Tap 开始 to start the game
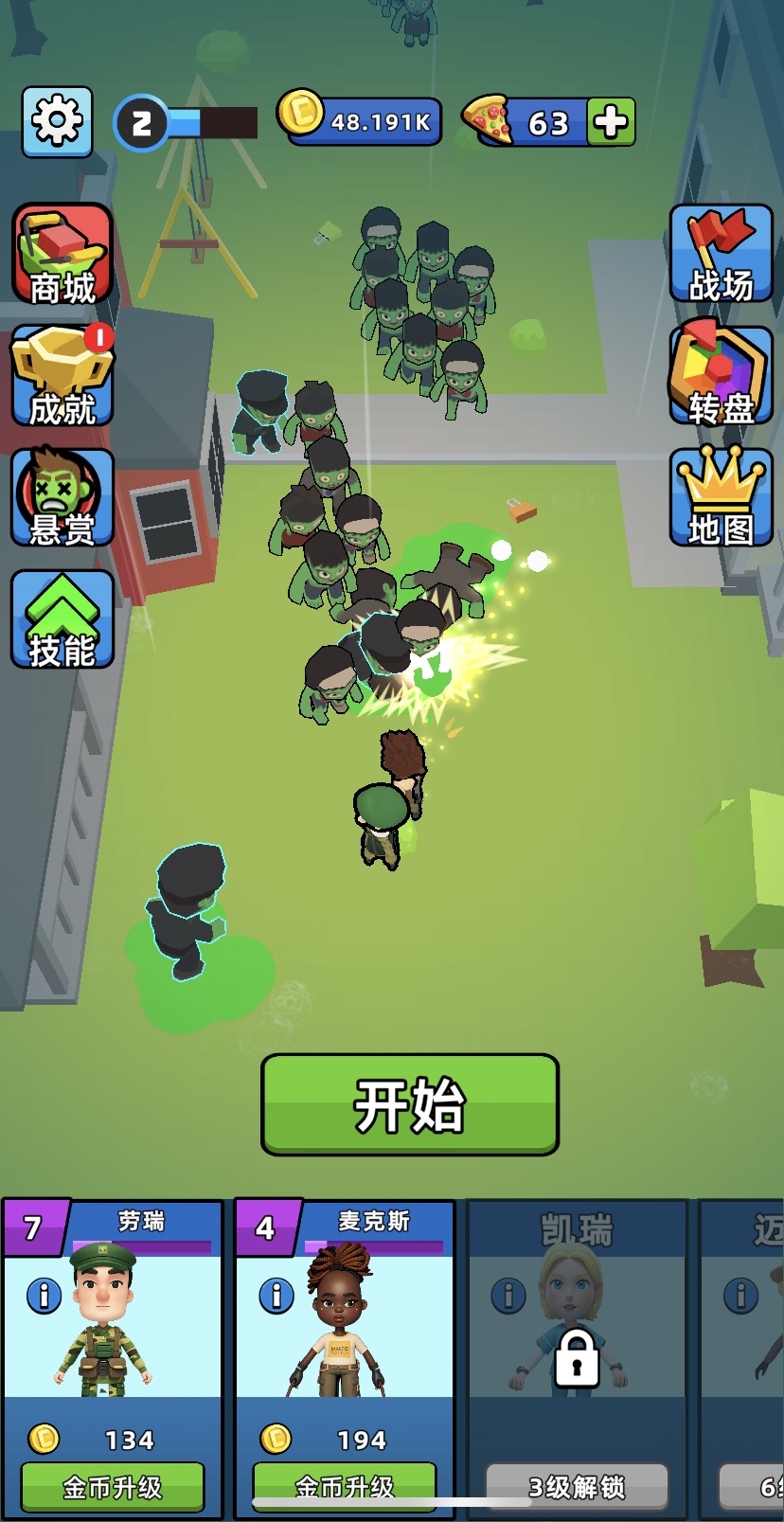784x1522 pixels. [x=410, y=1104]
